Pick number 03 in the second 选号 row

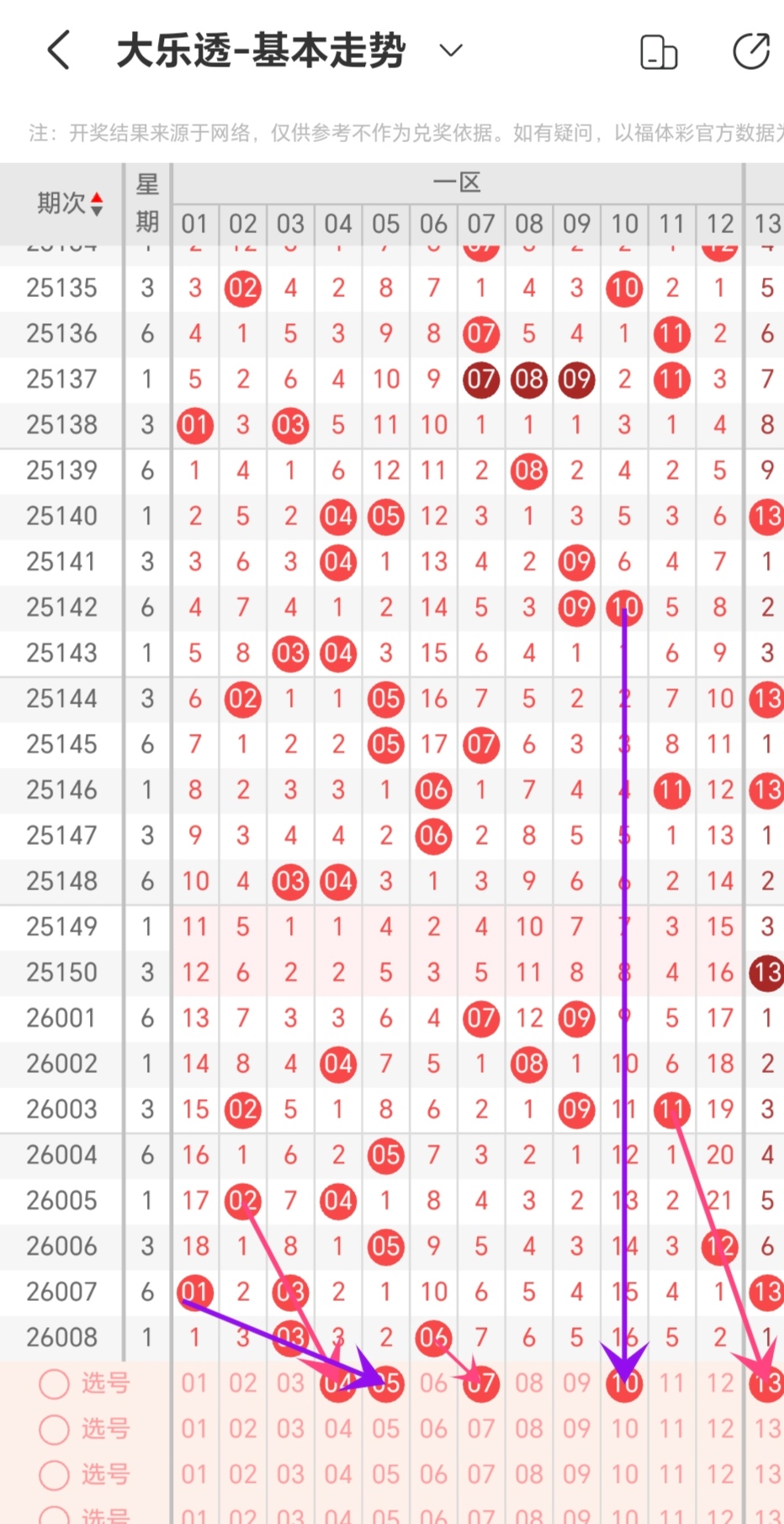coord(290,1429)
